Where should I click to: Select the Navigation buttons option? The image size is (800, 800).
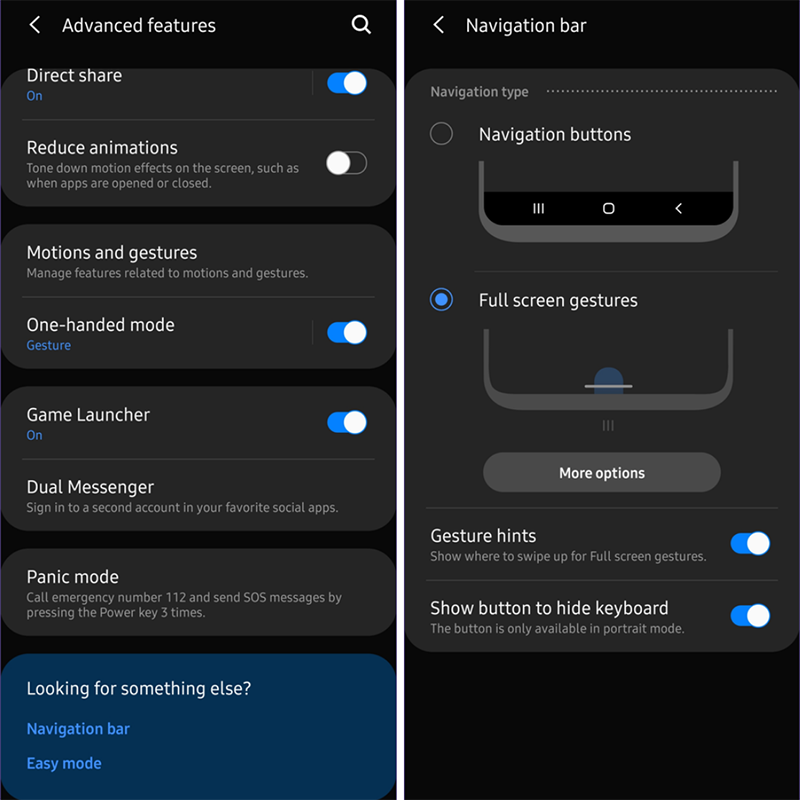coord(441,134)
